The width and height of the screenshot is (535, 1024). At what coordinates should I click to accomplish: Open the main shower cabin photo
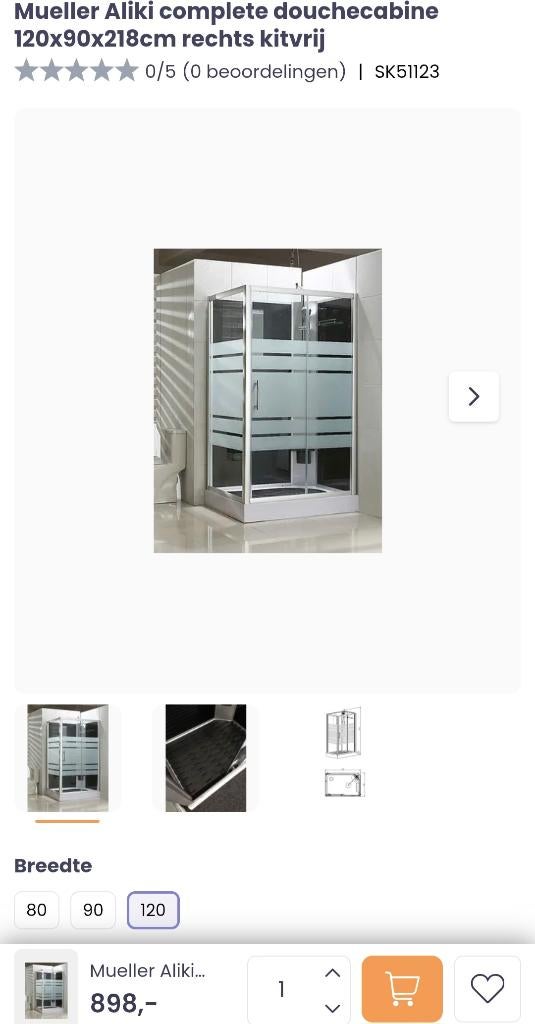pyautogui.click(x=268, y=400)
